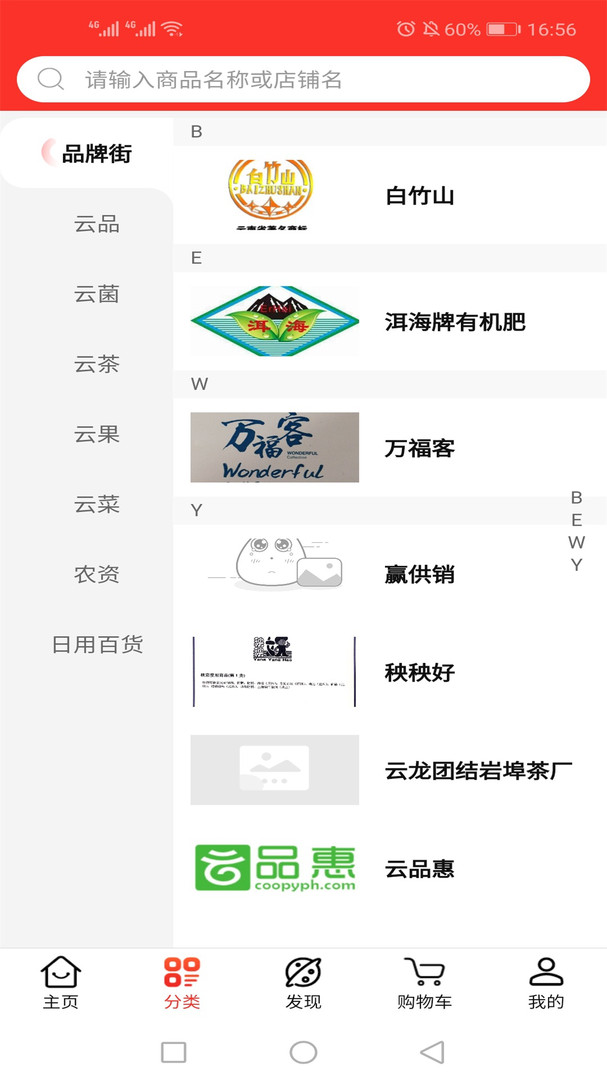
Task: Switch to the 发现 tab
Action: (x=303, y=983)
